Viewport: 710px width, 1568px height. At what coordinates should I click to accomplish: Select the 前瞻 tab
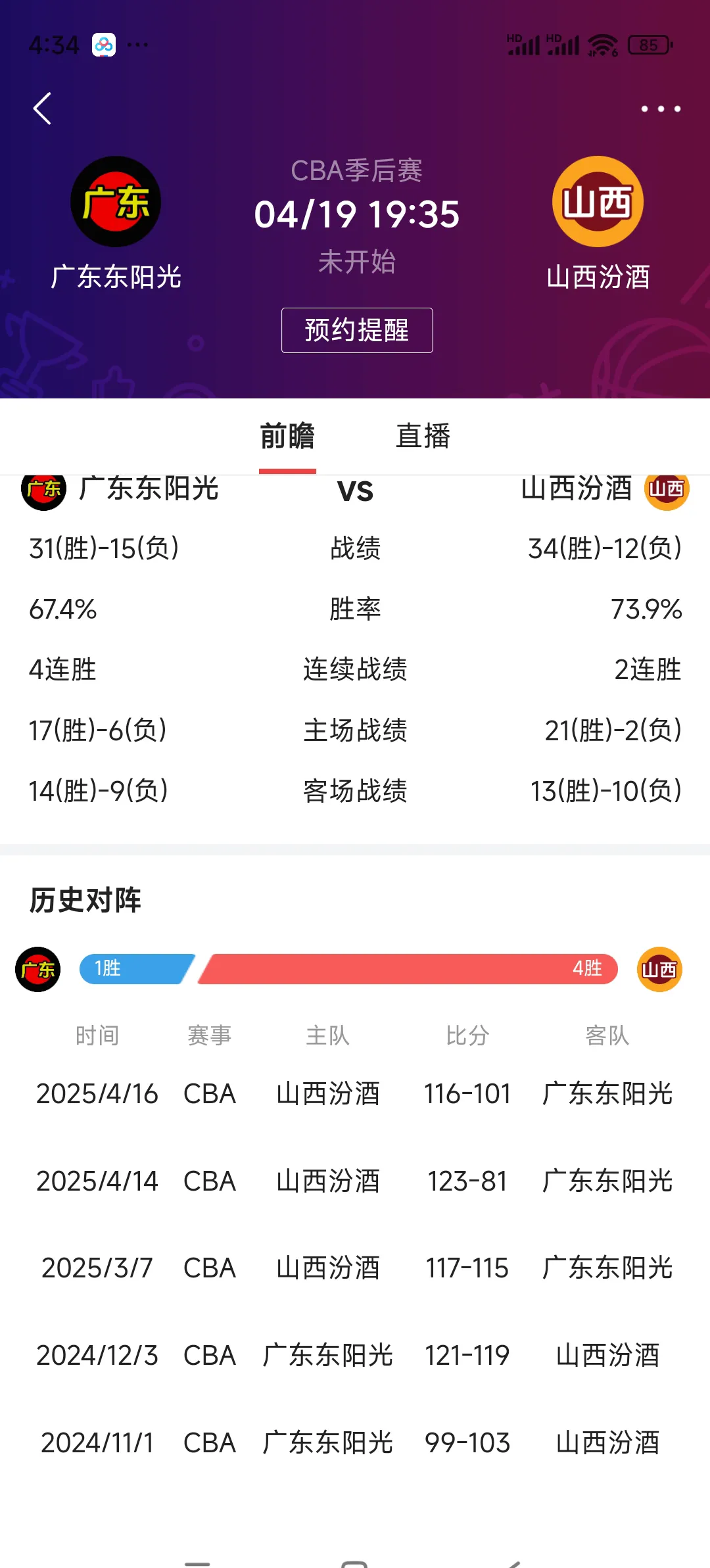pos(287,436)
